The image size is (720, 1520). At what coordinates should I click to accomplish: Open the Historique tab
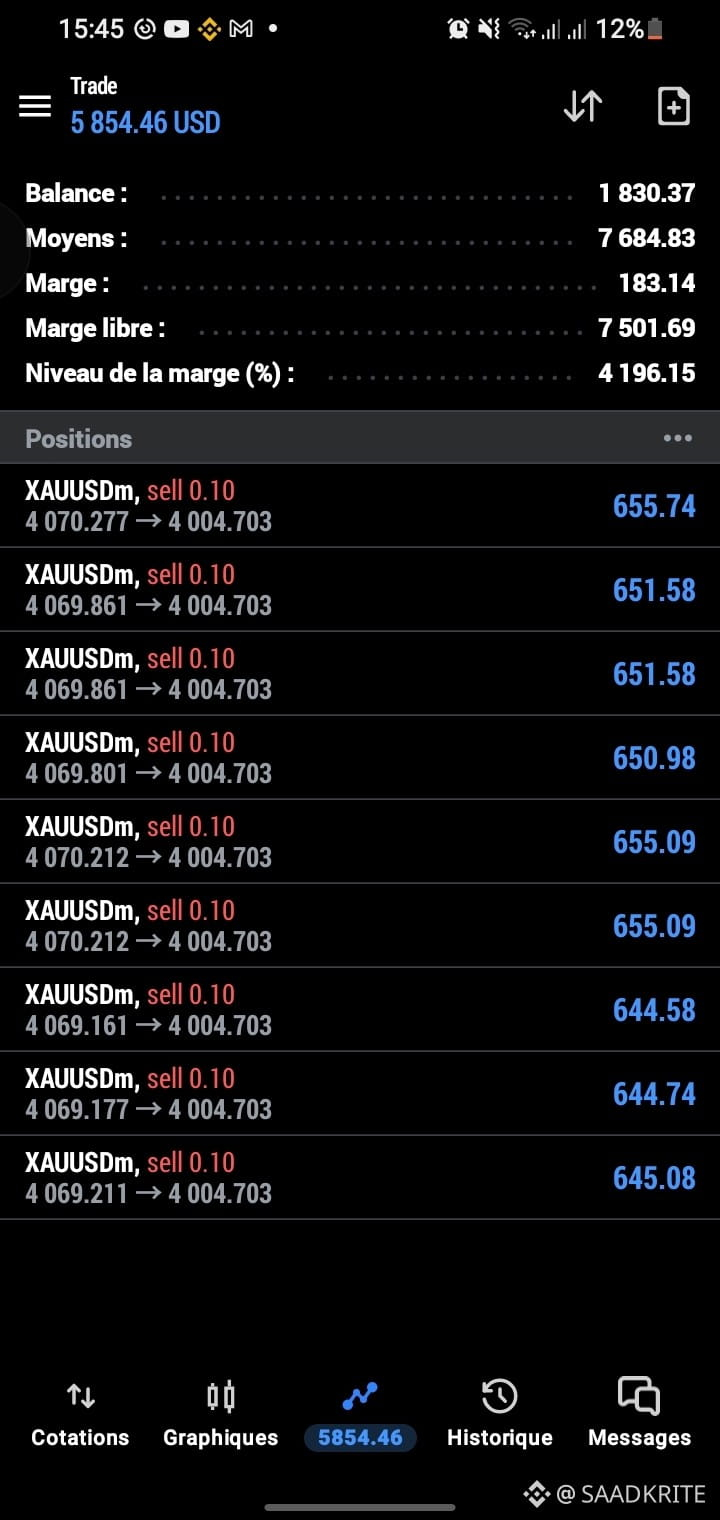pyautogui.click(x=499, y=1415)
